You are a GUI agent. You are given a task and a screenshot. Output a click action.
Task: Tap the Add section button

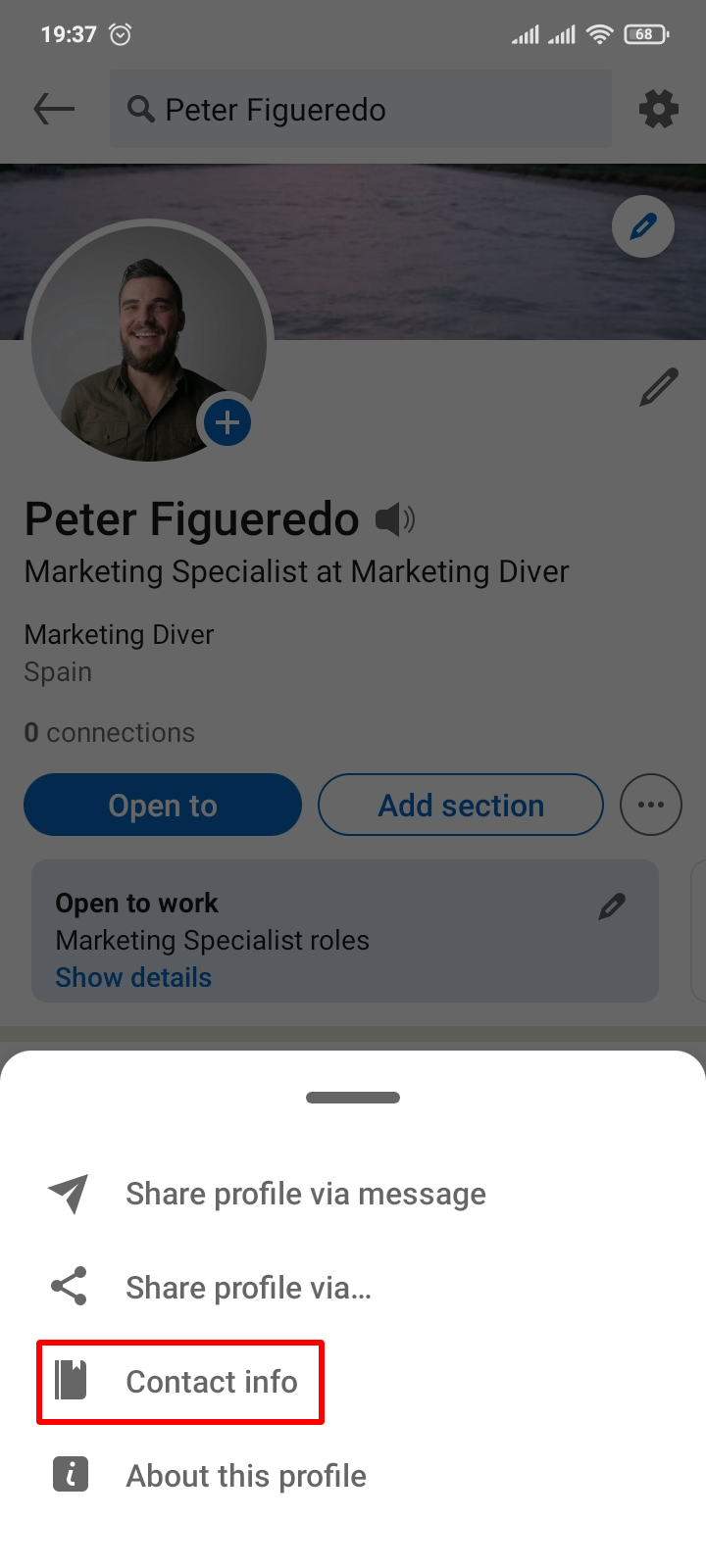point(460,805)
